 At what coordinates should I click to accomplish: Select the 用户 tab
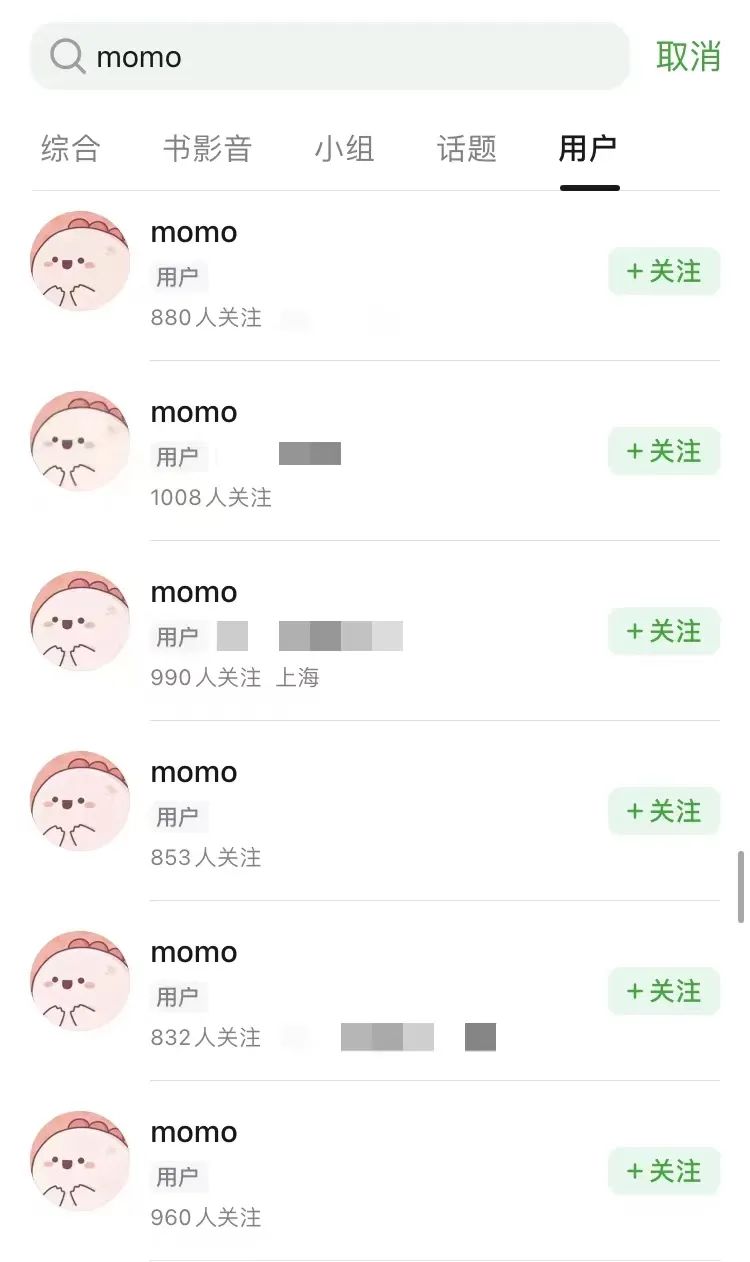[588, 149]
